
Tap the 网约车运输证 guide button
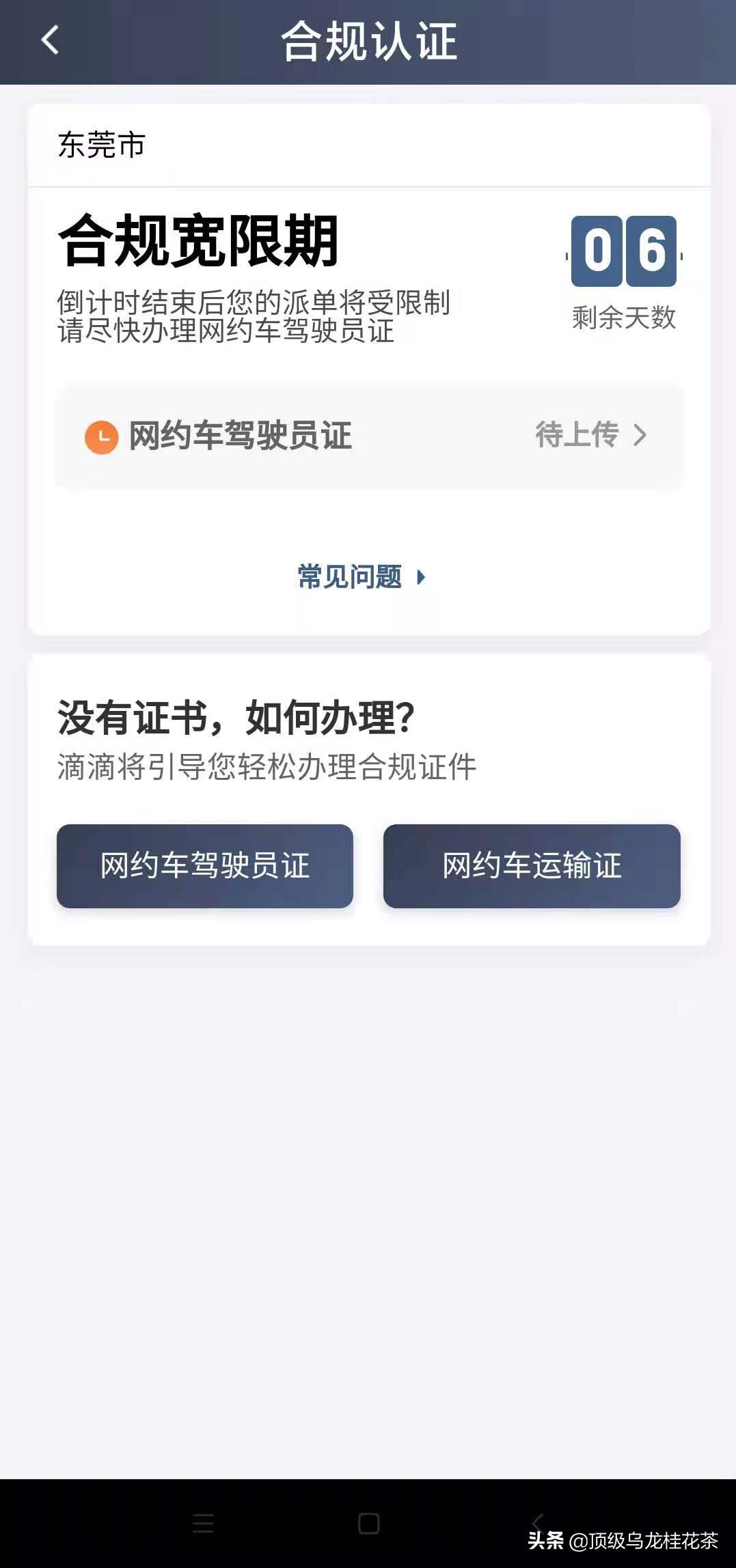(x=532, y=866)
